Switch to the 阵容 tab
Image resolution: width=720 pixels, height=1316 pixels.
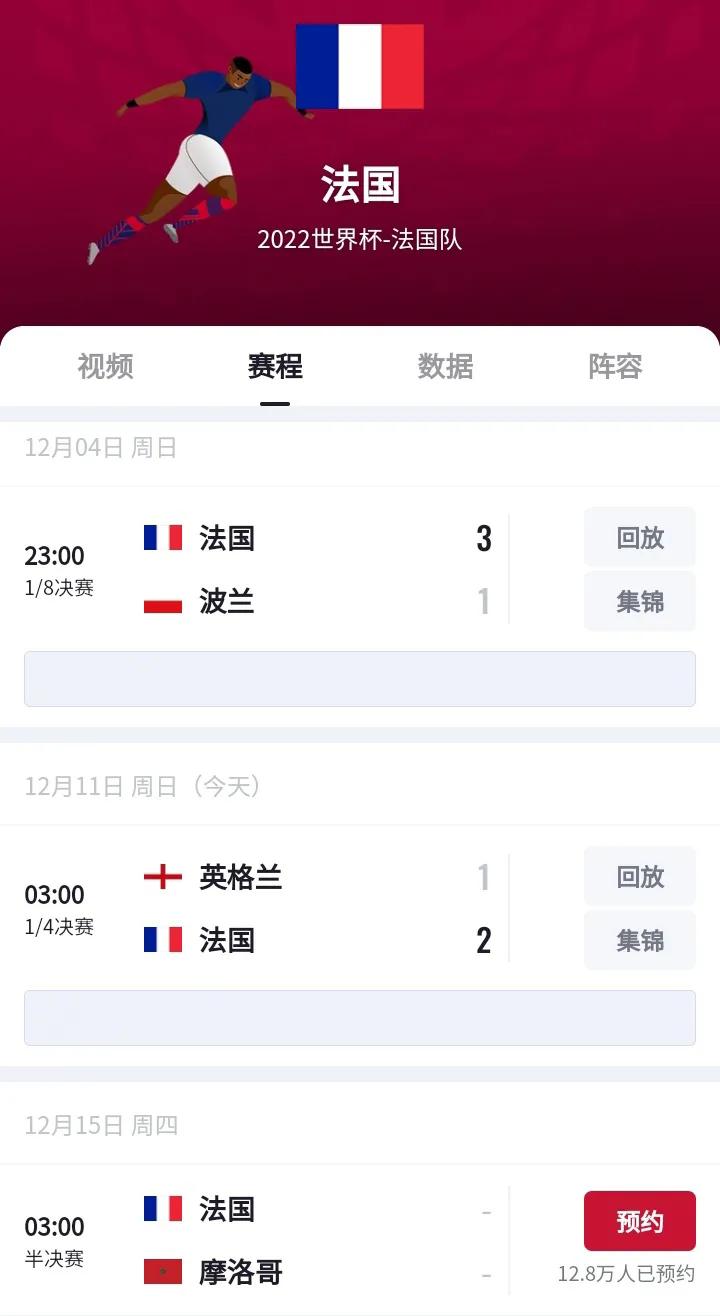616,367
